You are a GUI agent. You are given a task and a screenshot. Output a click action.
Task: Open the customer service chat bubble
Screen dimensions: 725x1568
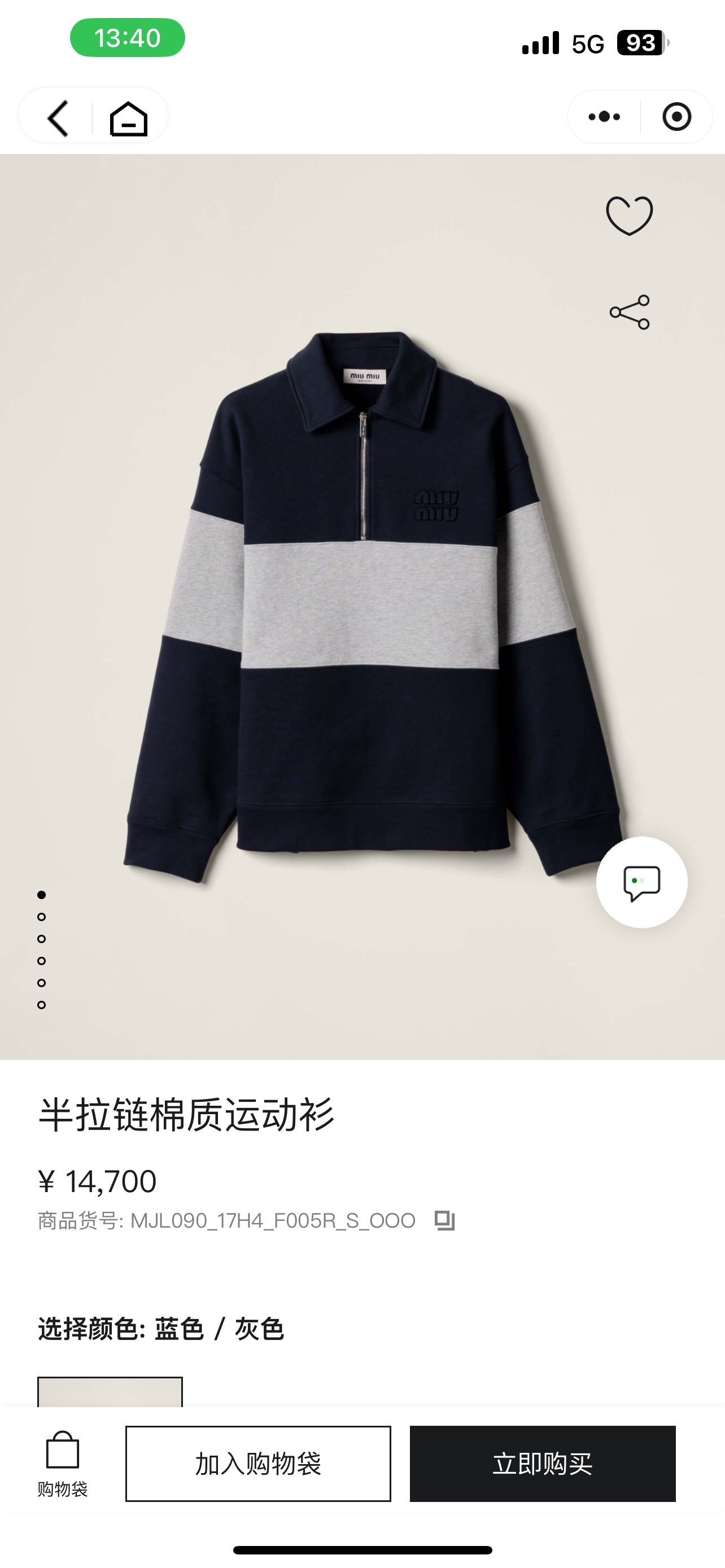641,882
